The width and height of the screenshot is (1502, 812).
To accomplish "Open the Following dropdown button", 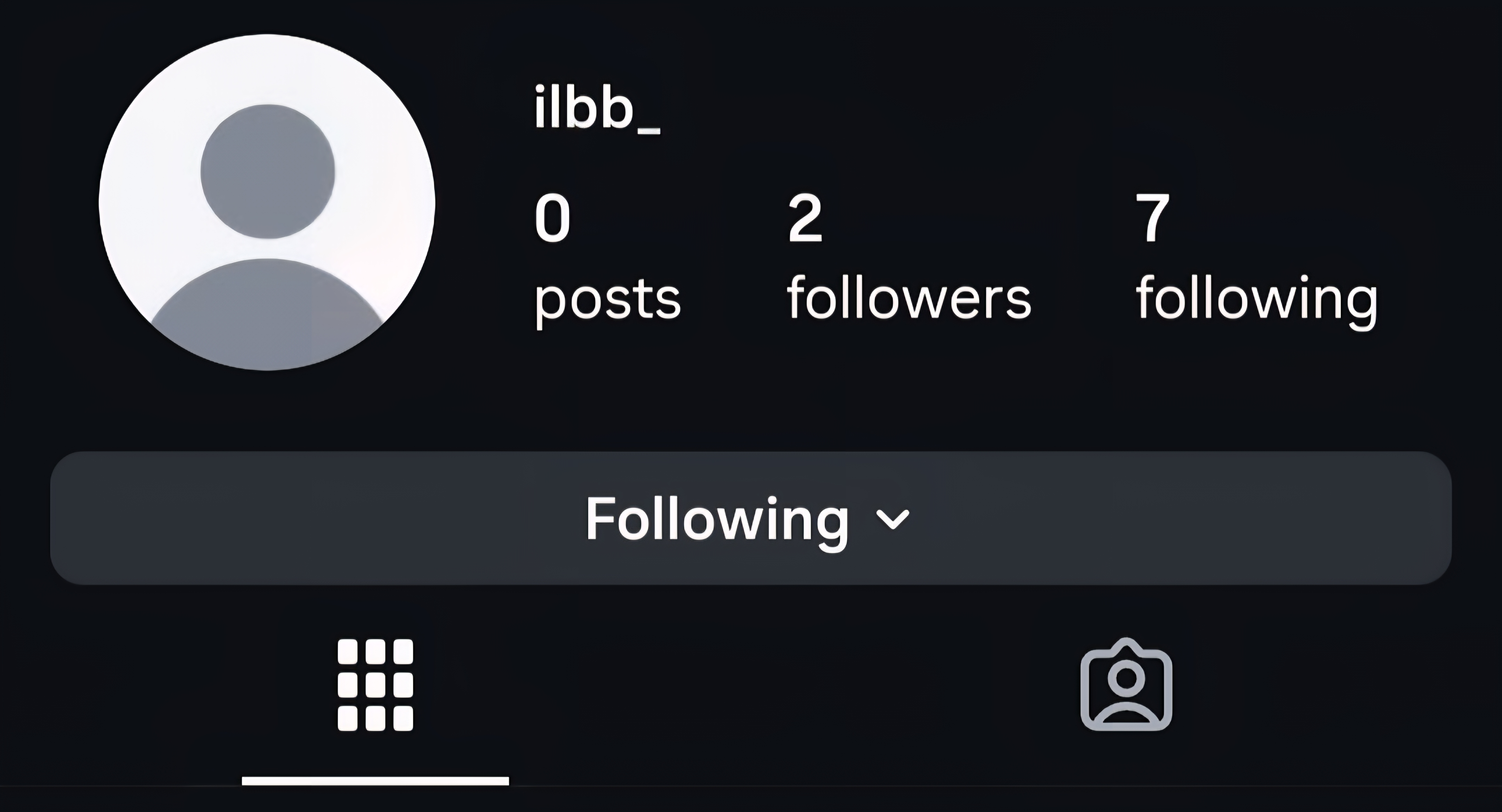I will pyautogui.click(x=750, y=518).
